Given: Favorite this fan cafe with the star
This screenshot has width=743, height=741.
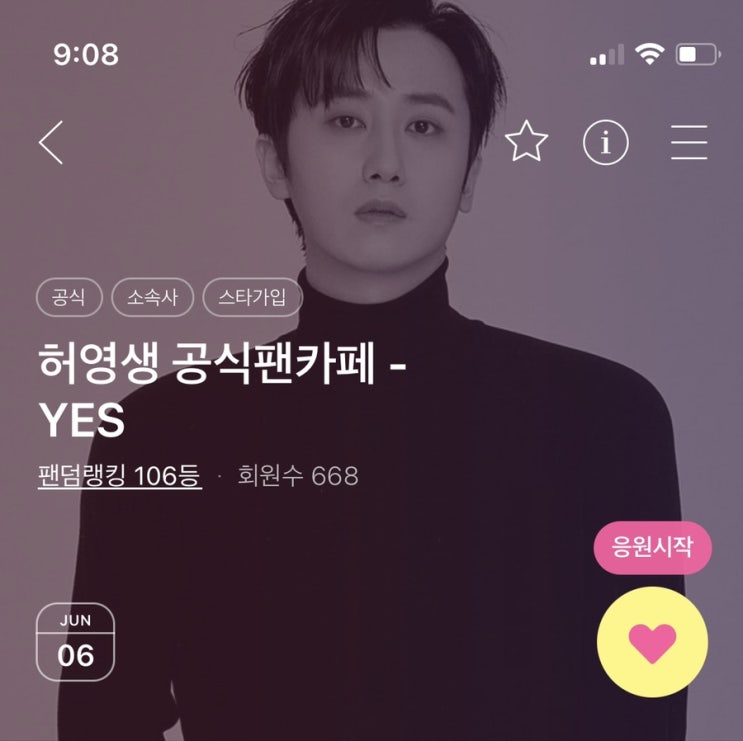Looking at the screenshot, I should [526, 141].
